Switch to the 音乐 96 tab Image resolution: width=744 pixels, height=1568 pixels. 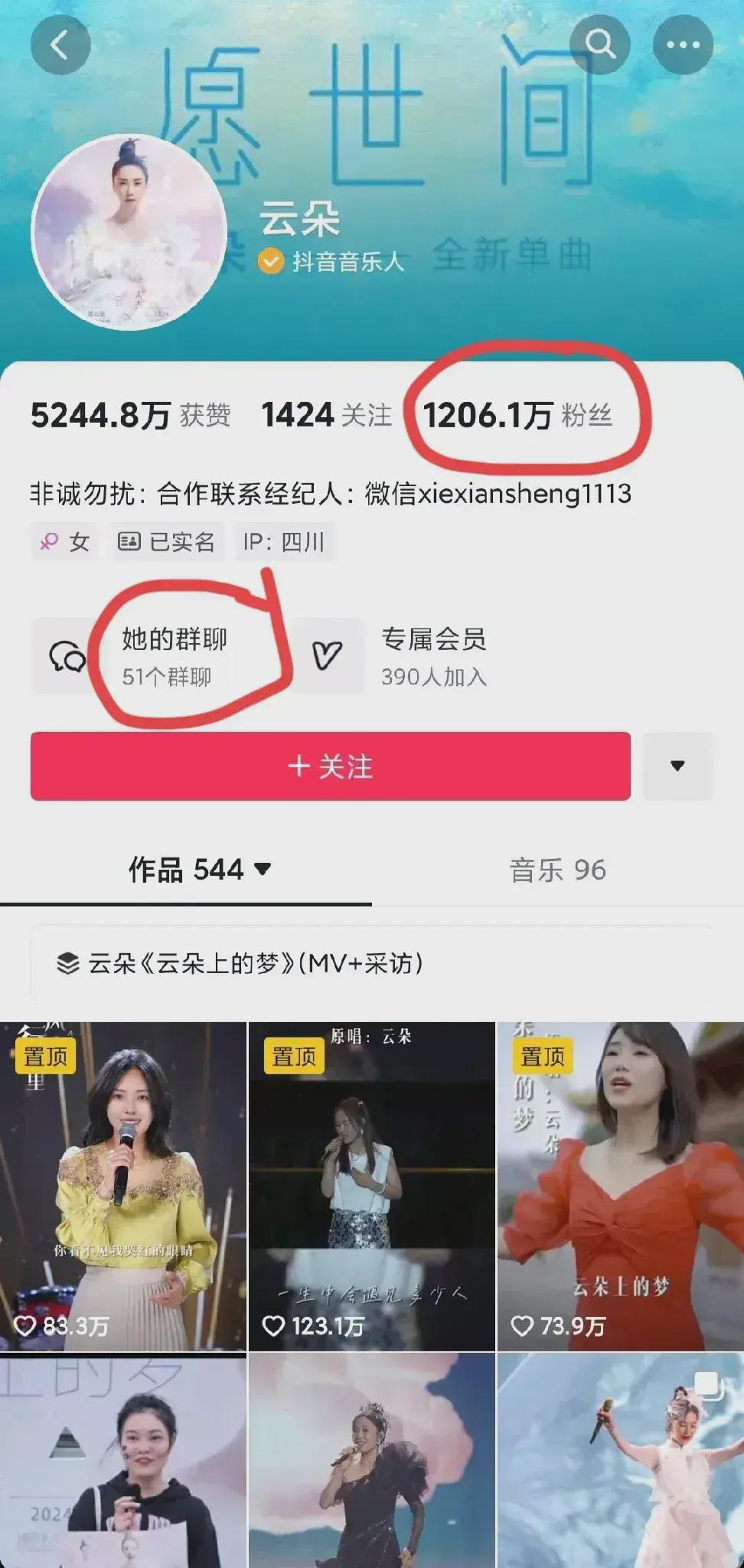557,870
